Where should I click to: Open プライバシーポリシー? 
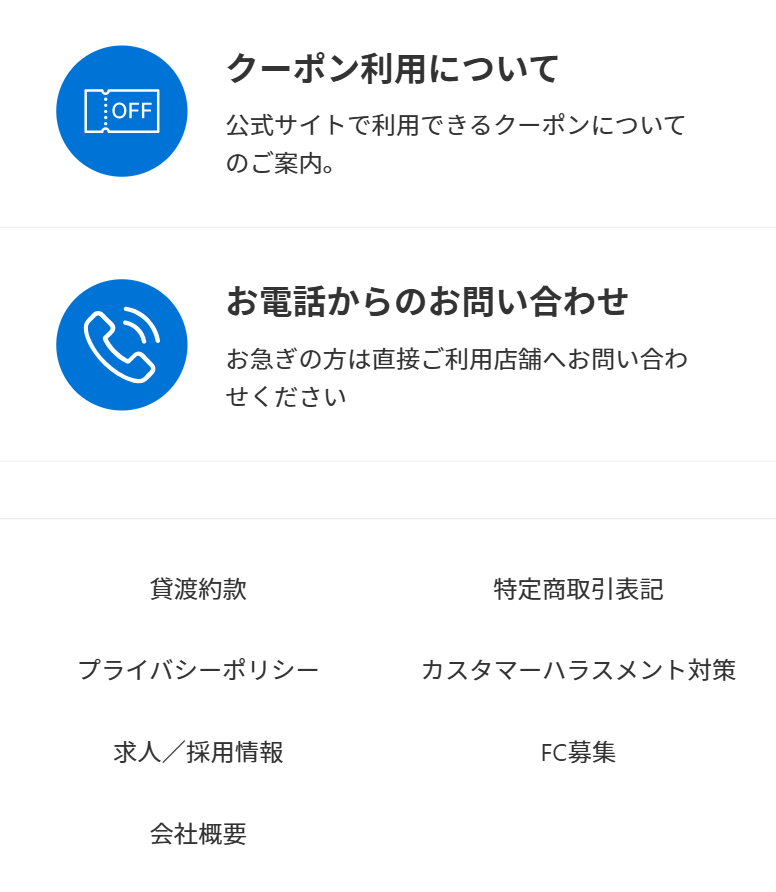point(198,670)
